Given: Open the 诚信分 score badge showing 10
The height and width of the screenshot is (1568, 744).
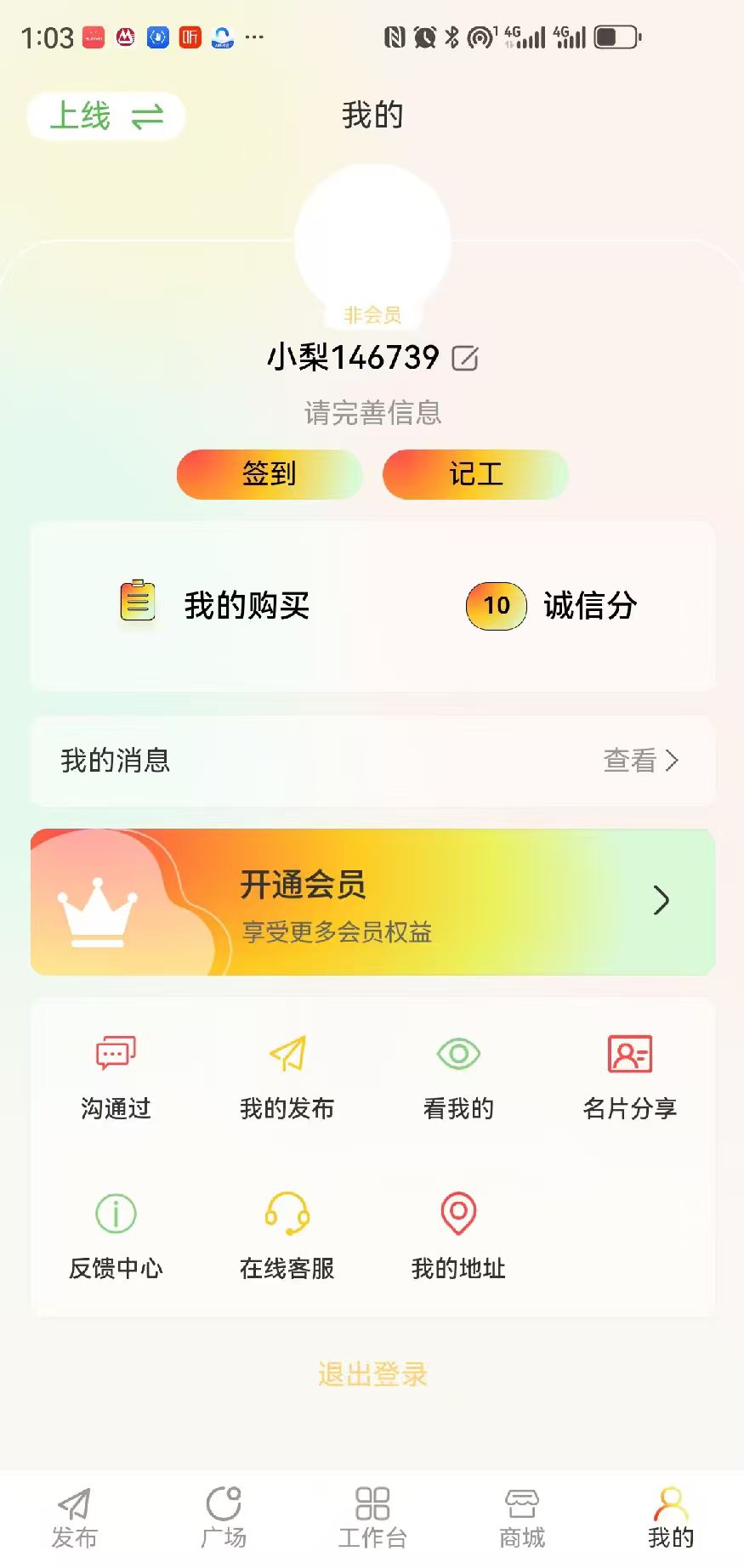Looking at the screenshot, I should [x=494, y=605].
